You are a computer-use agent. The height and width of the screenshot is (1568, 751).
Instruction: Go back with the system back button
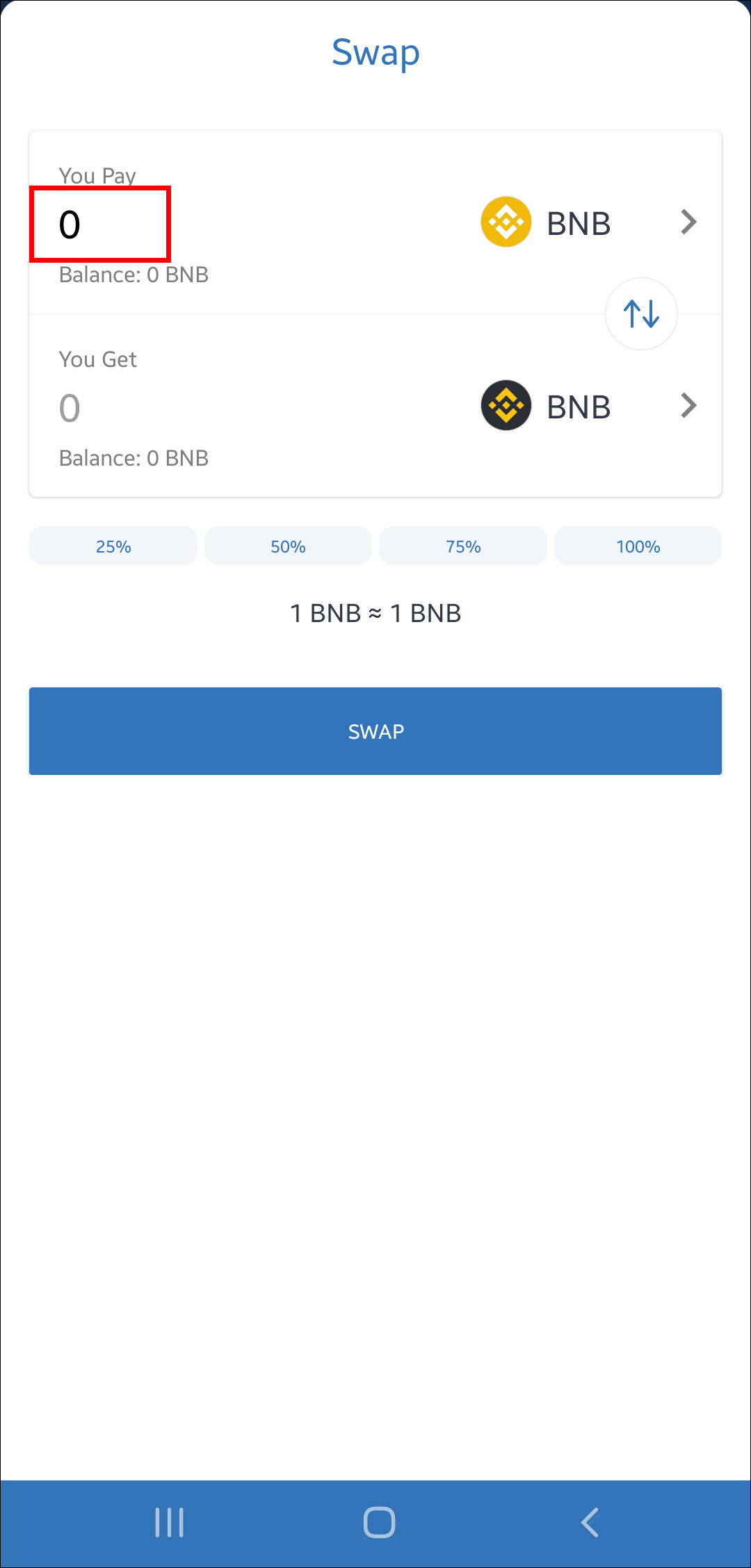click(589, 1522)
